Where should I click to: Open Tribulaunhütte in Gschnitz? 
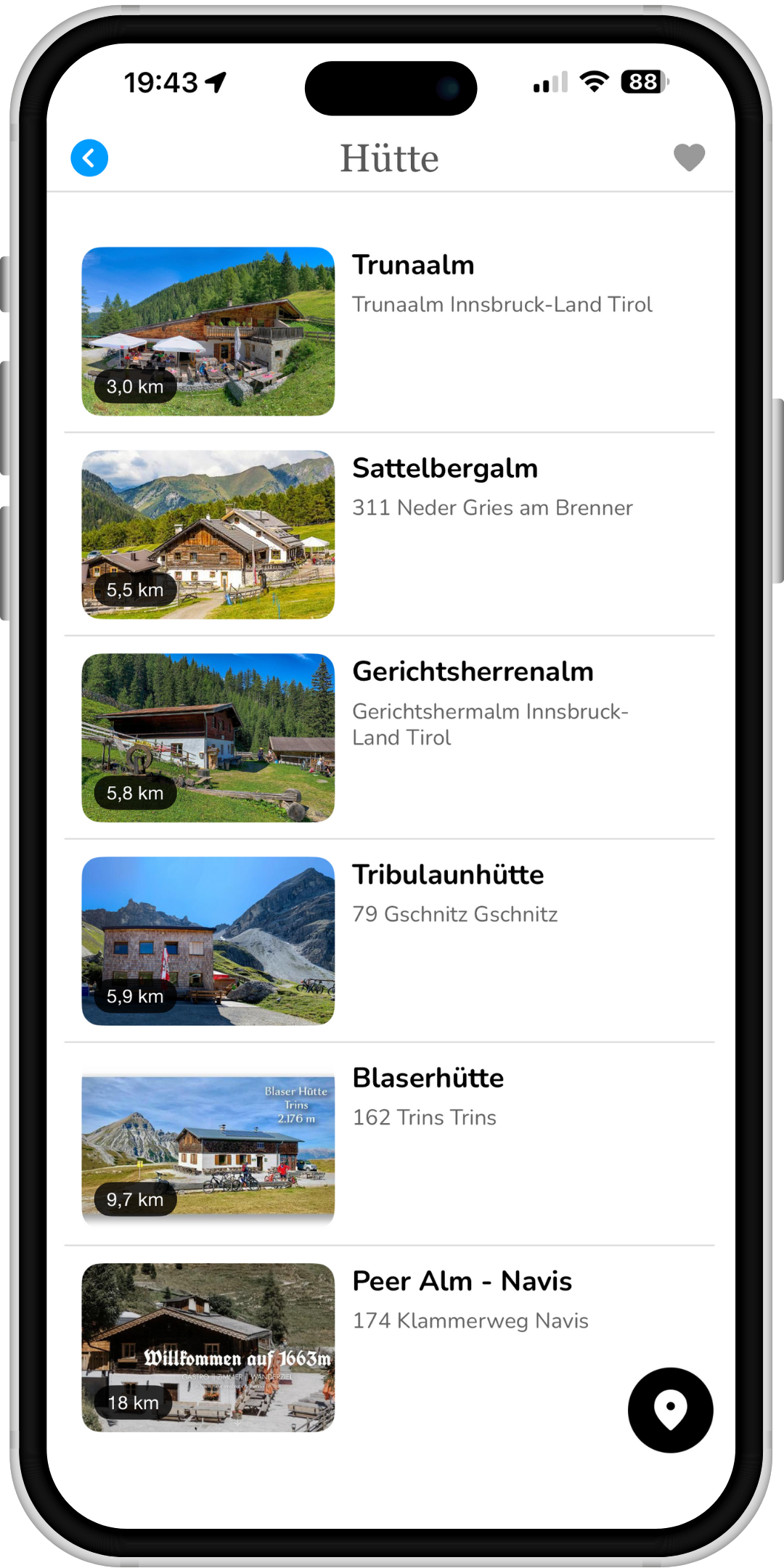[447, 875]
